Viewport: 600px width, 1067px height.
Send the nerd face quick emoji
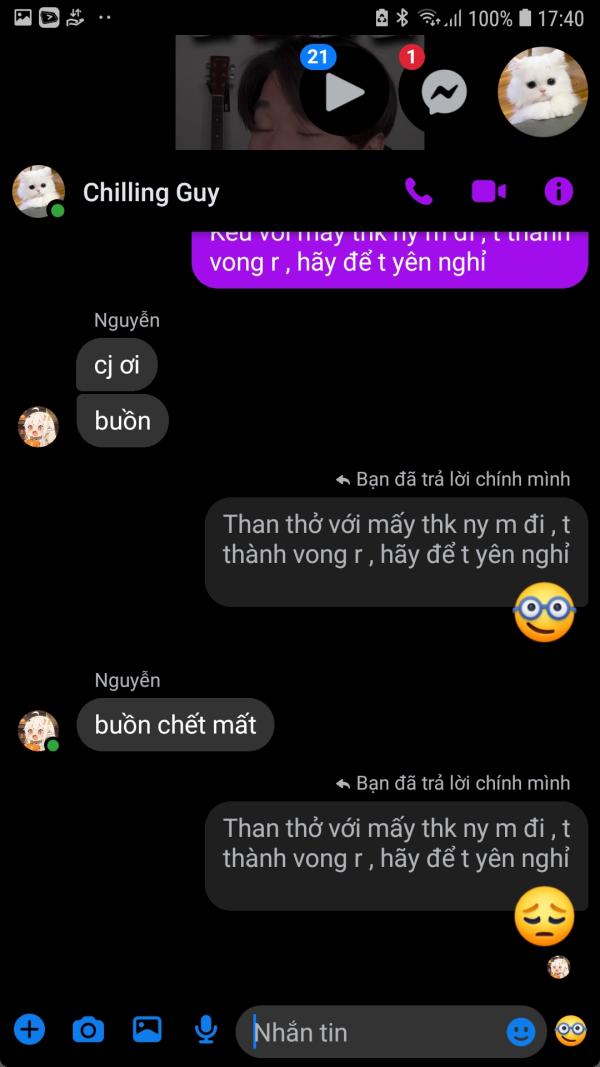(571, 1030)
